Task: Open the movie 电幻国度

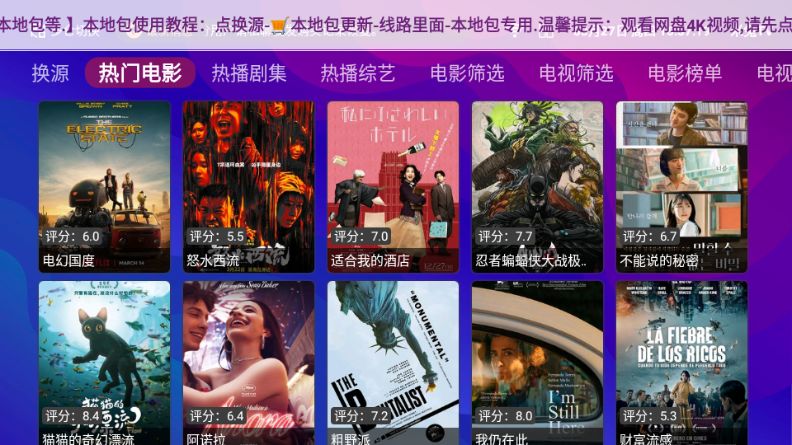Action: pyautogui.click(x=104, y=186)
